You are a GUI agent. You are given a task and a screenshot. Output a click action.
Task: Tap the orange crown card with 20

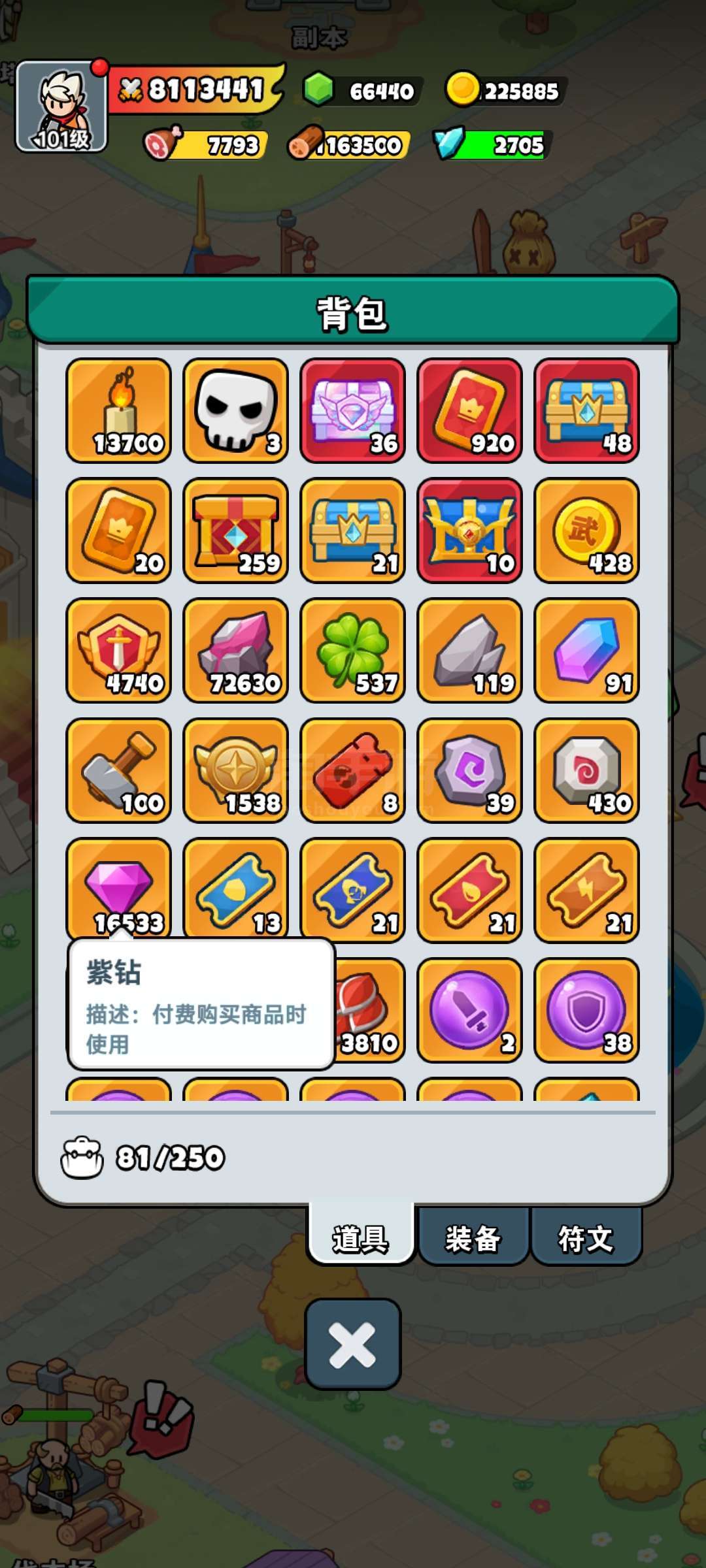tap(118, 530)
